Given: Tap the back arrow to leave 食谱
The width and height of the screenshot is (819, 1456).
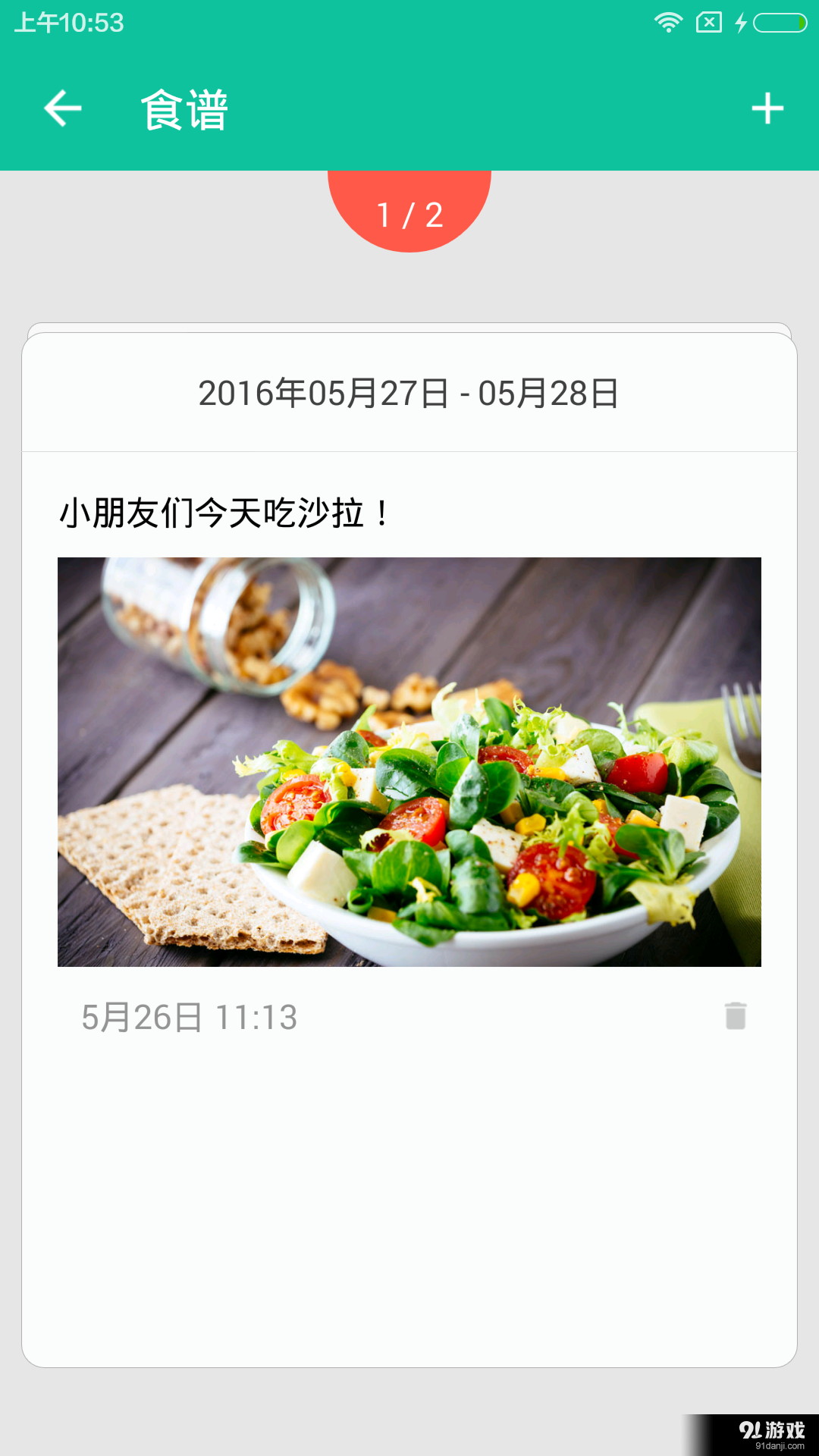Looking at the screenshot, I should [61, 108].
